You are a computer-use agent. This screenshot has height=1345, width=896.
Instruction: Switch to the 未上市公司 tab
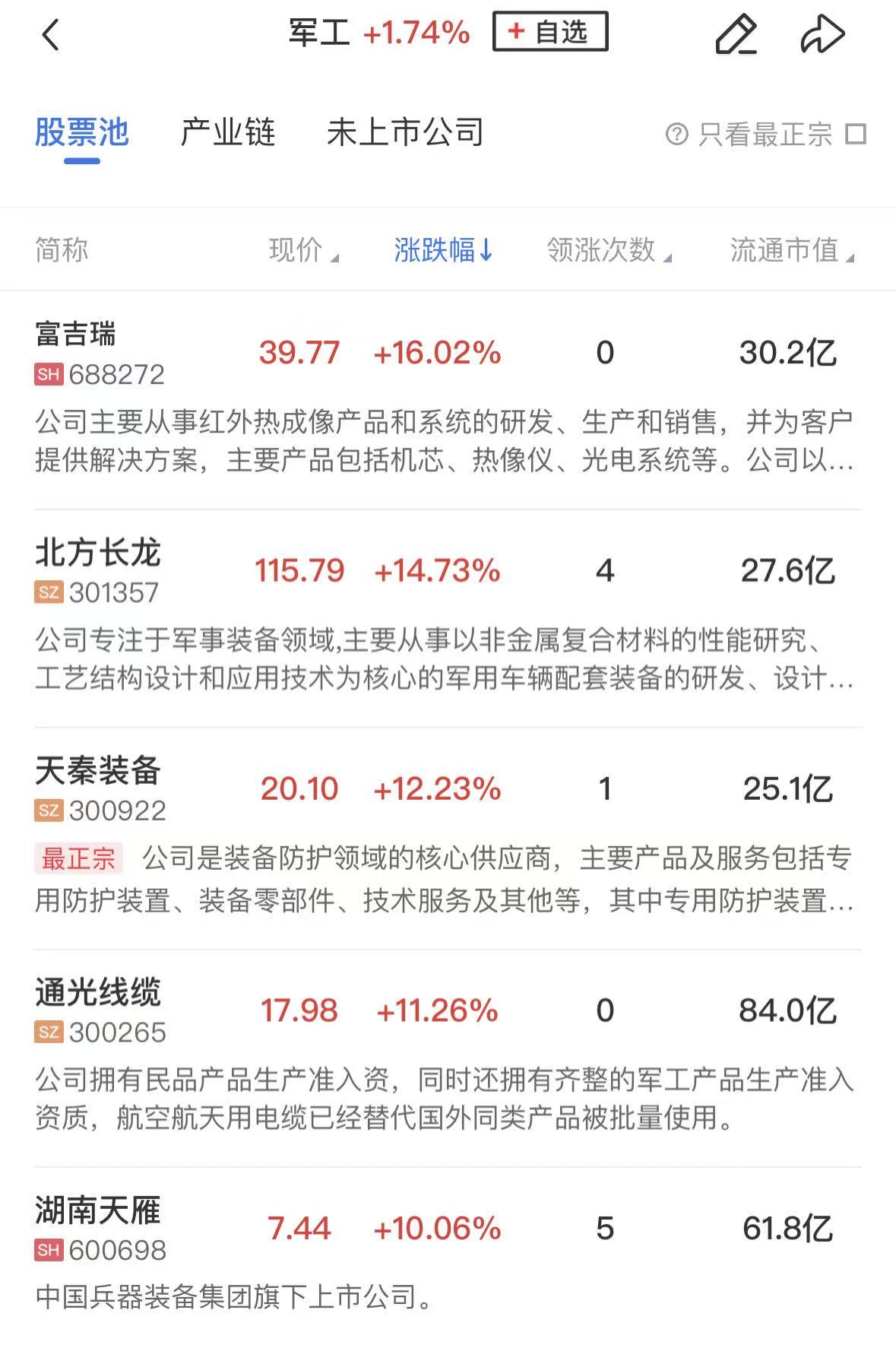[x=405, y=133]
